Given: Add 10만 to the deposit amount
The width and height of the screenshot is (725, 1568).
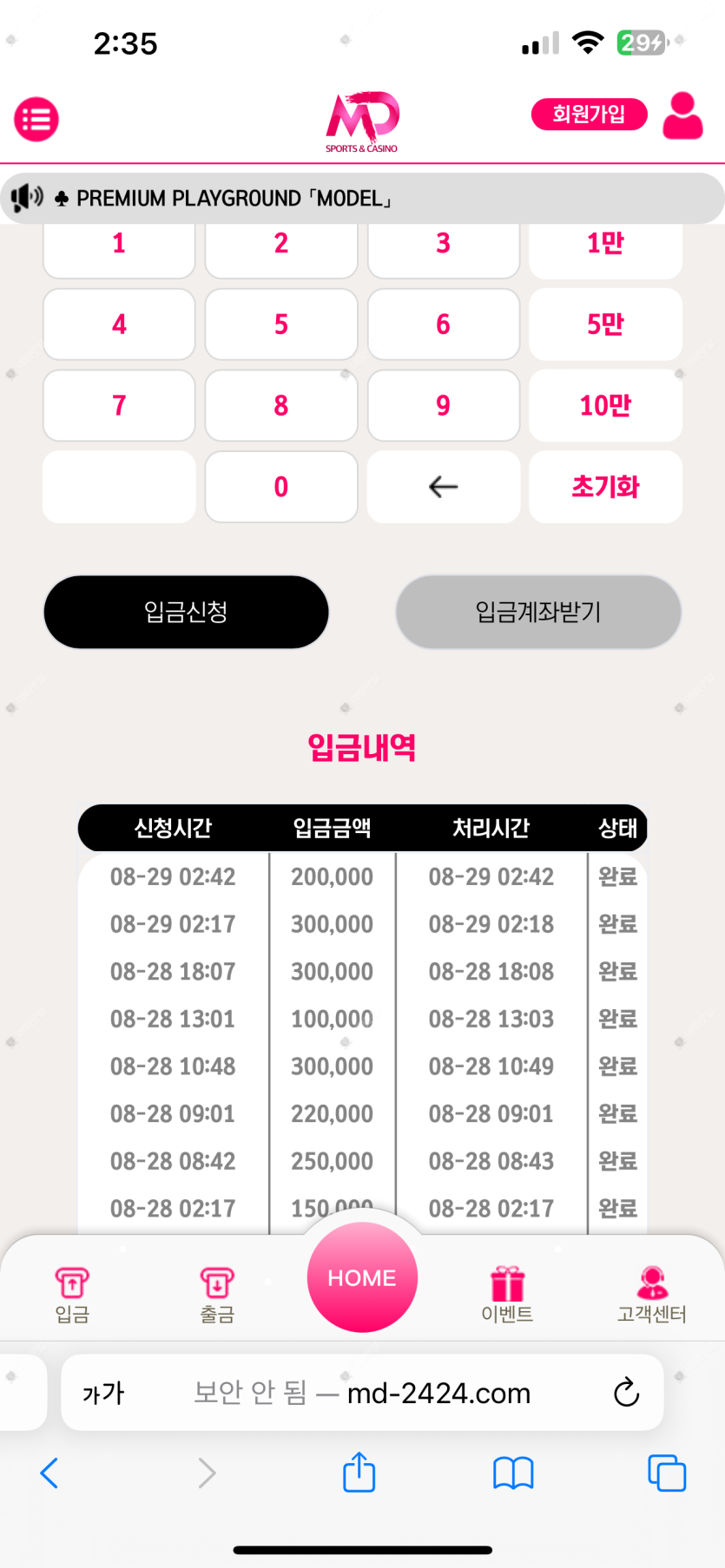Looking at the screenshot, I should 605,405.
